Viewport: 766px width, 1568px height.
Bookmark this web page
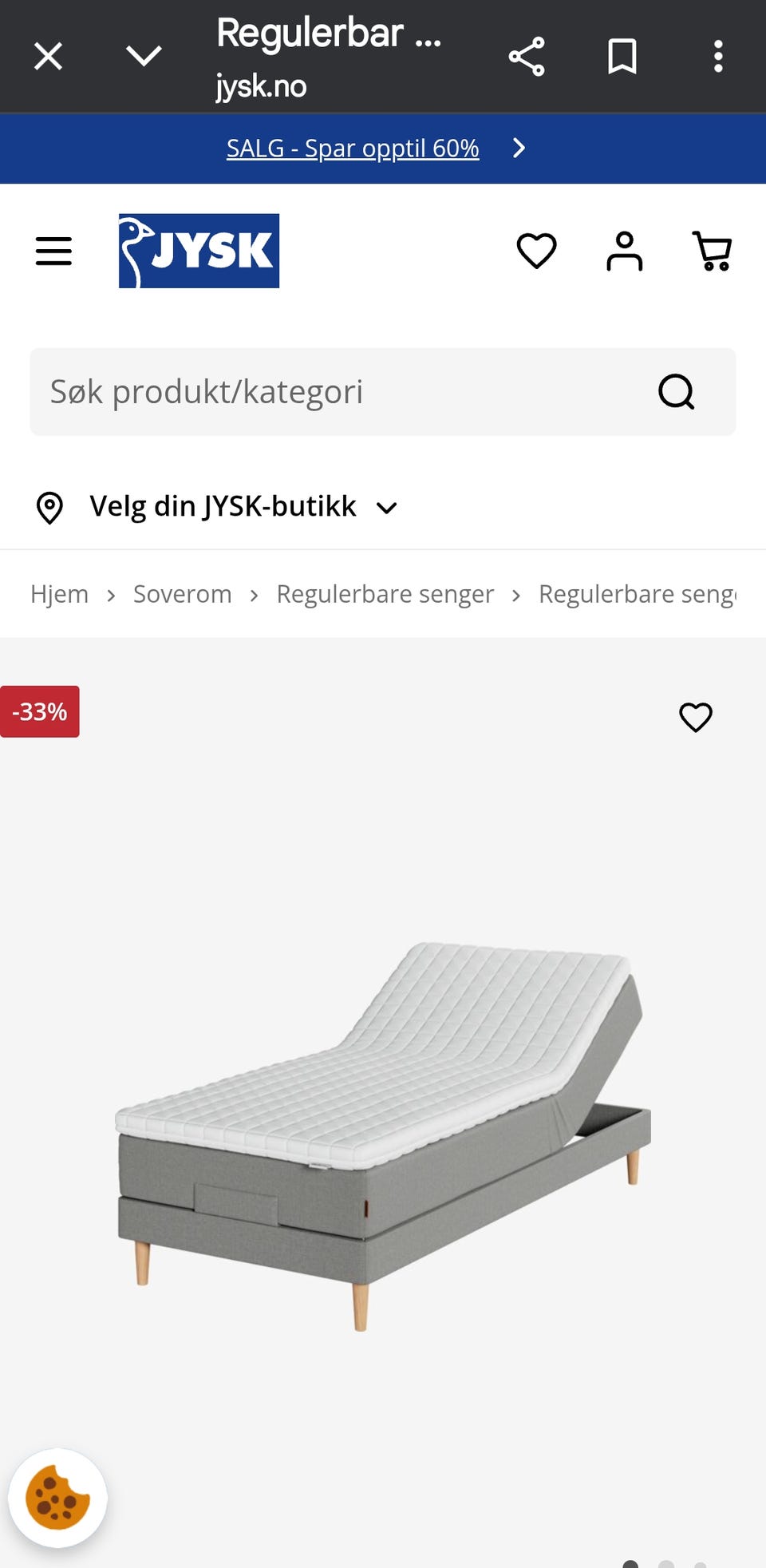pos(622,57)
